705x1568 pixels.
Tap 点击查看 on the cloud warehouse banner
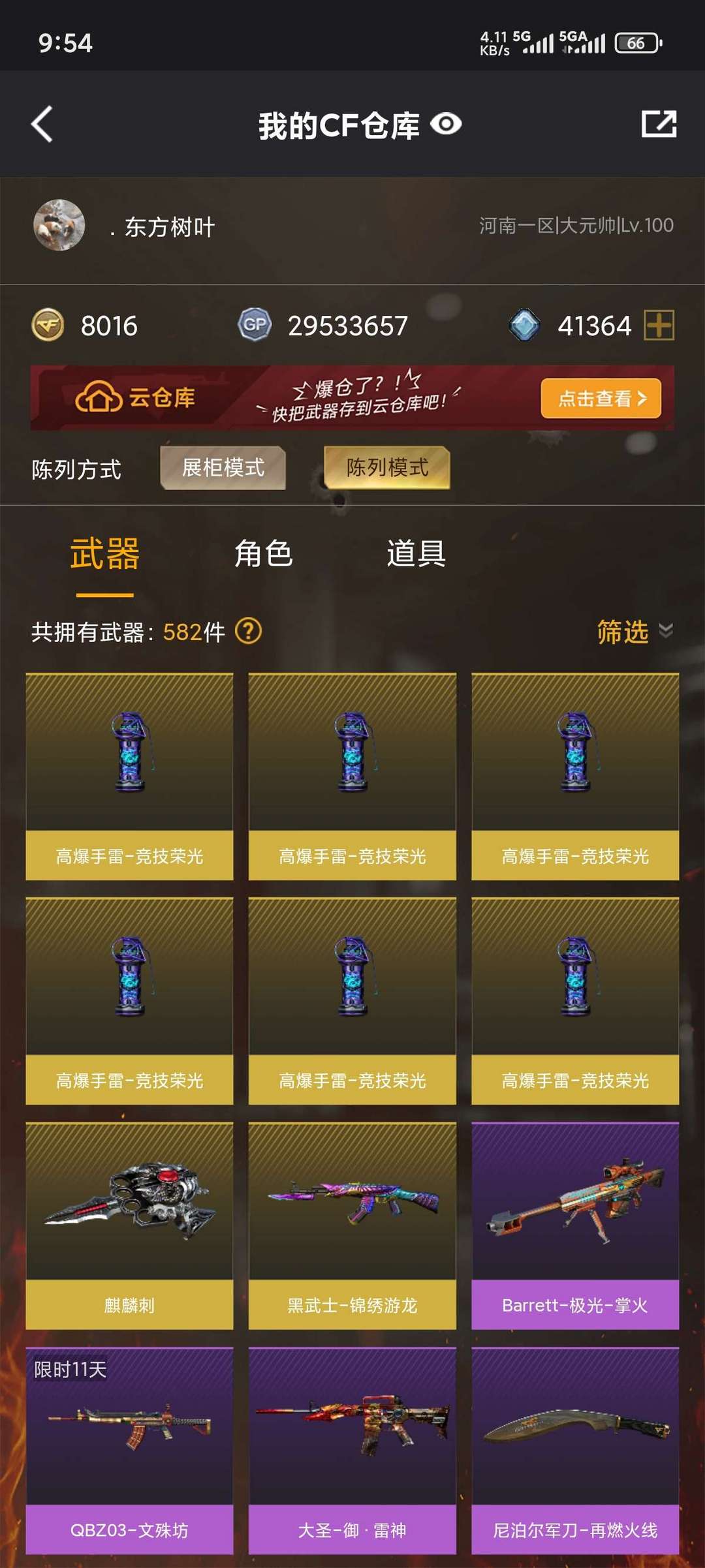[x=601, y=398]
